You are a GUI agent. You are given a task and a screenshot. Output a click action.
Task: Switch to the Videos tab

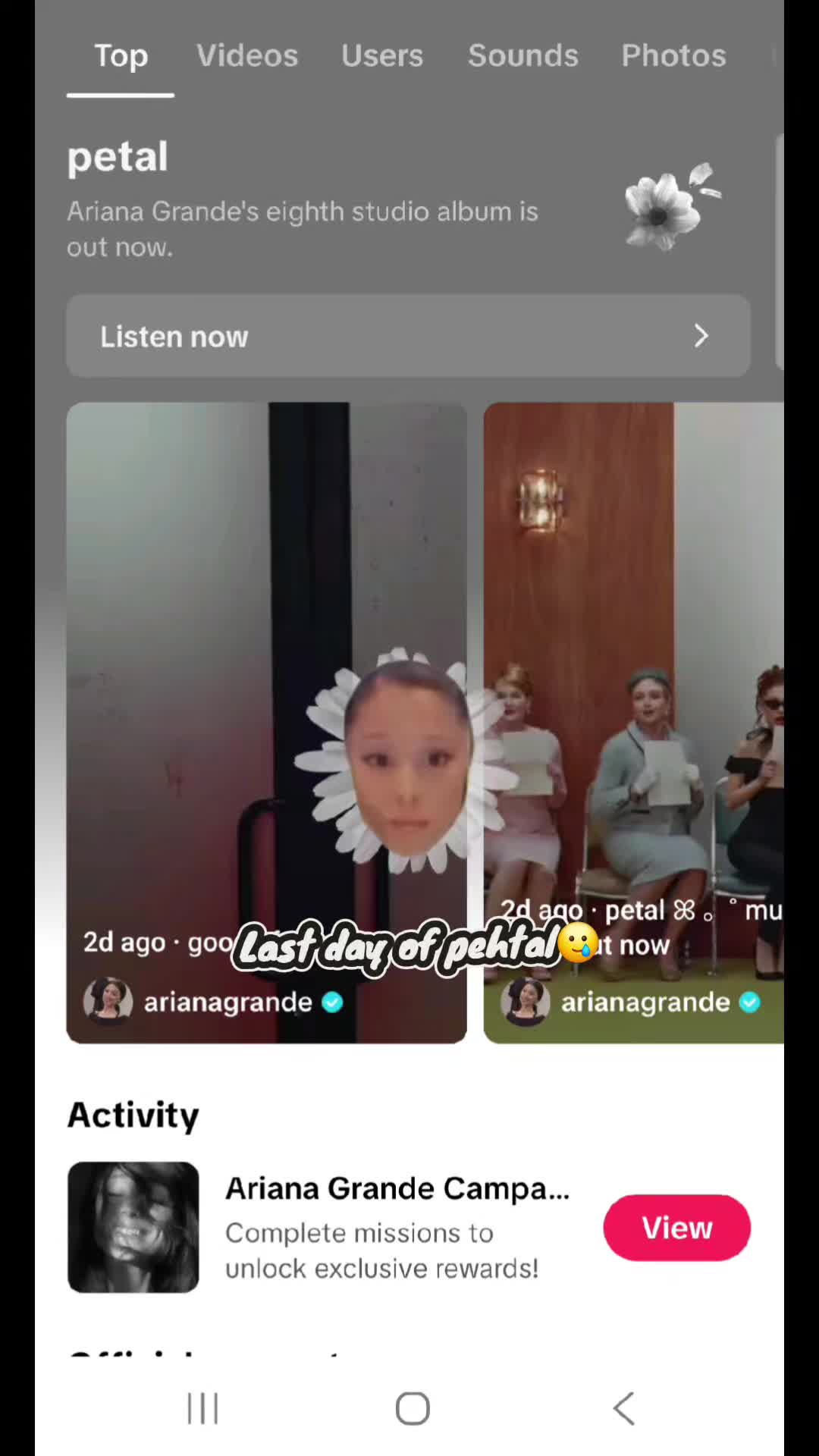coord(247,55)
